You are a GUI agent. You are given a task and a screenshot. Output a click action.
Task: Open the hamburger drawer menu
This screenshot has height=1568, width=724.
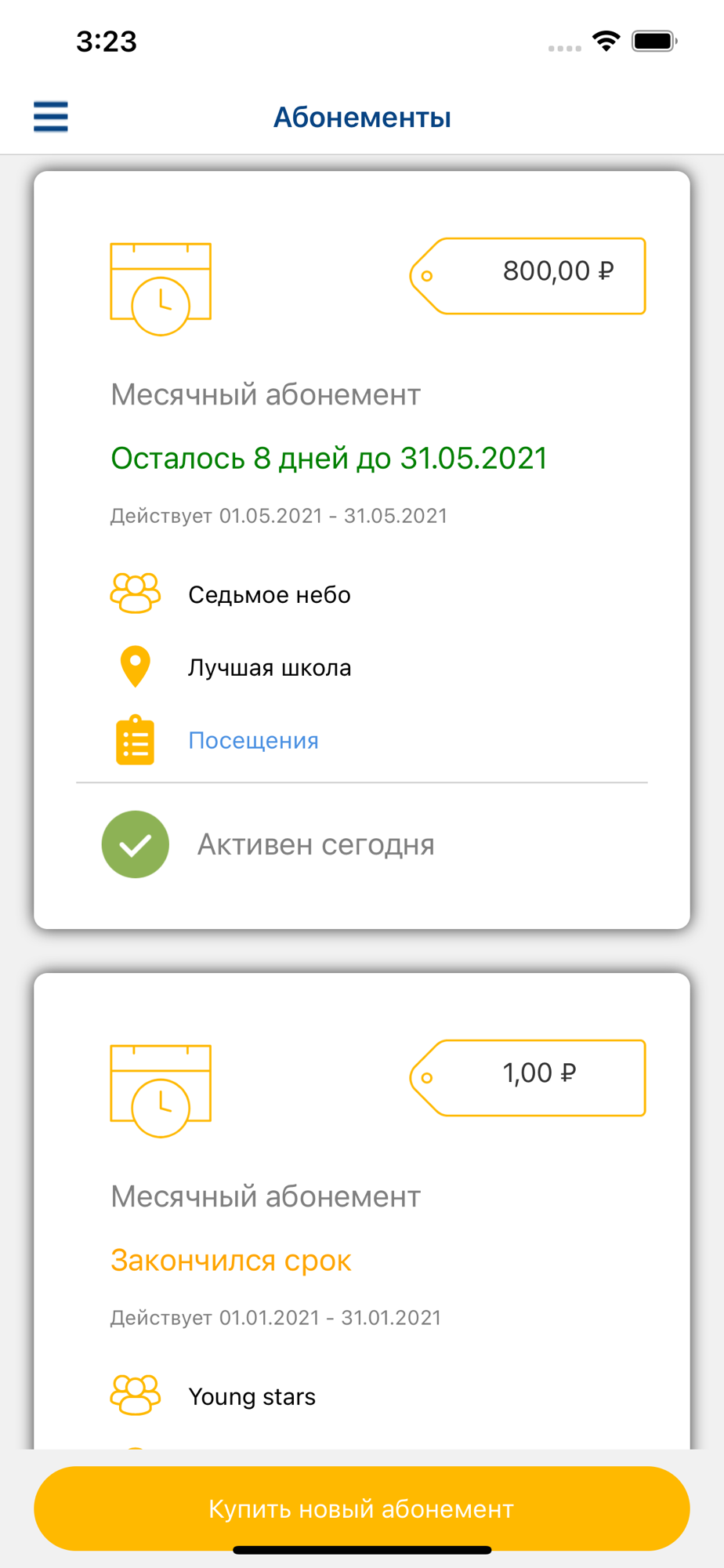51,117
